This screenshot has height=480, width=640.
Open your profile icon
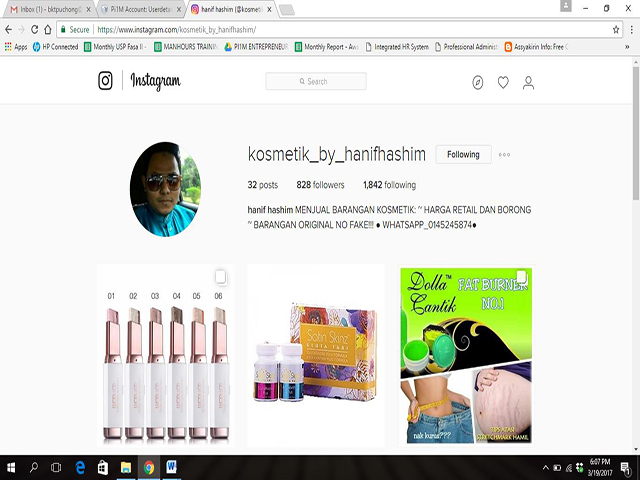[528, 82]
